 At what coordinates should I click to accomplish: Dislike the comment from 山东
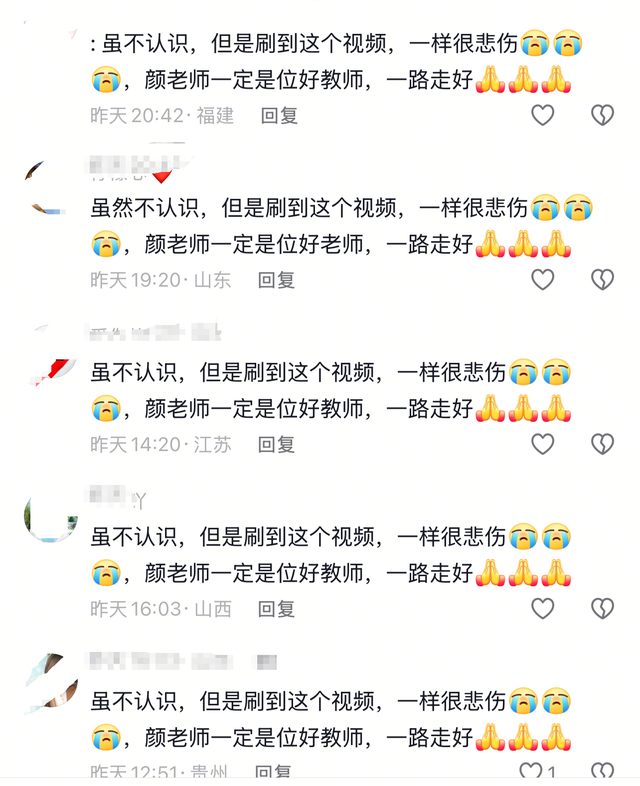click(602, 280)
